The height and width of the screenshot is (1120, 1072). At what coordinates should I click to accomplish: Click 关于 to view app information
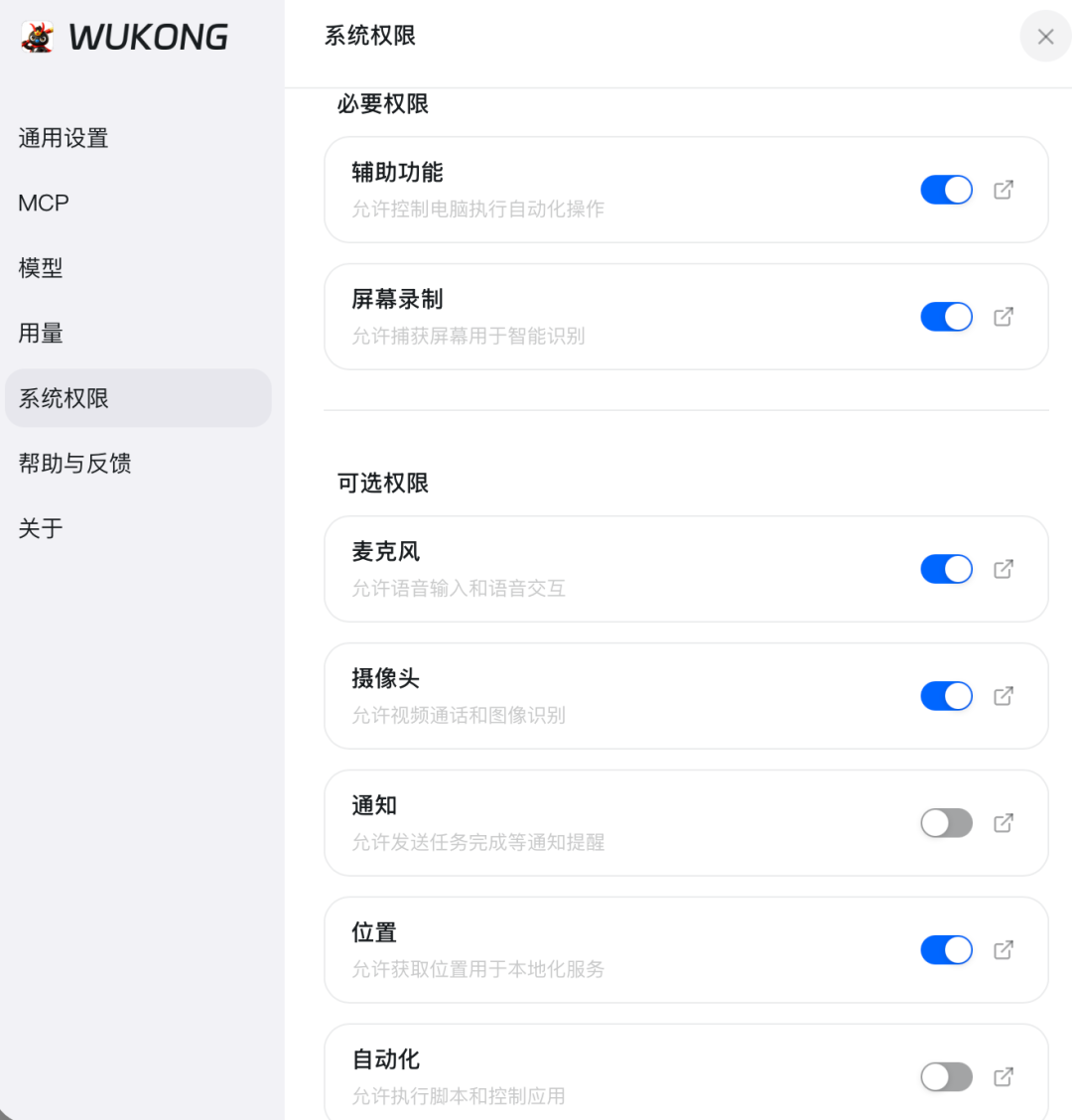tap(40, 527)
